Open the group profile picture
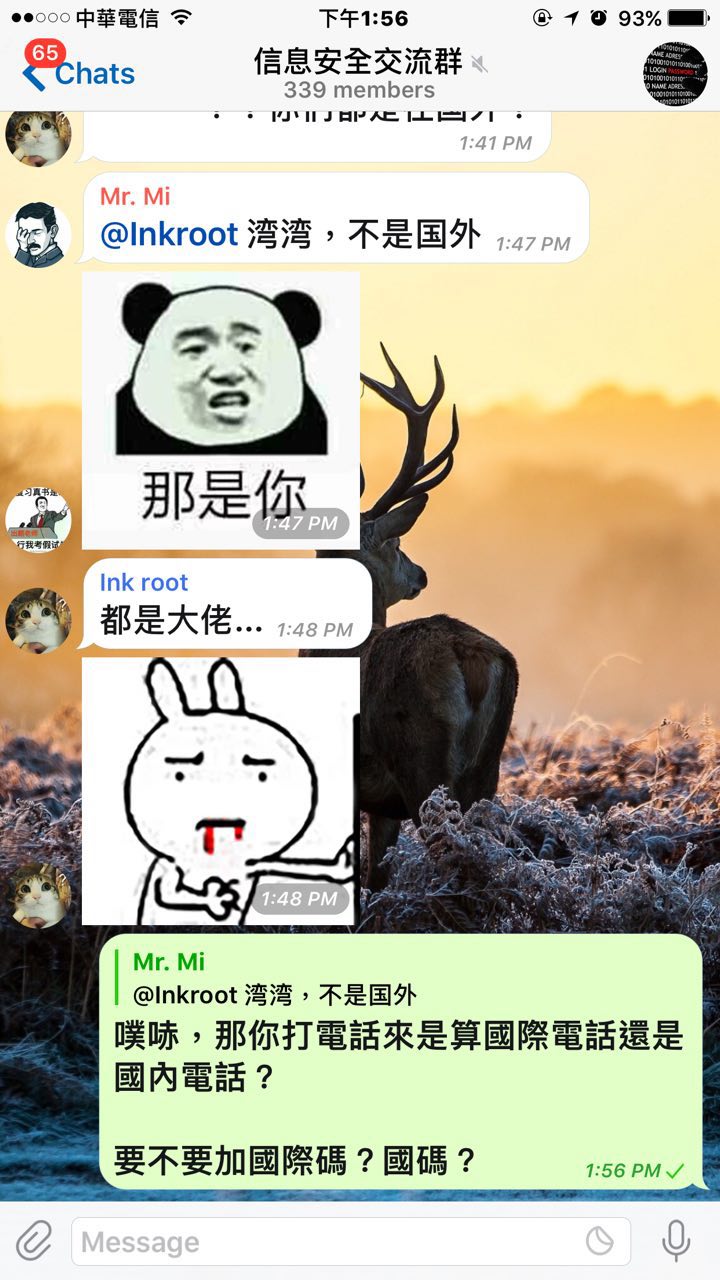 coord(674,74)
